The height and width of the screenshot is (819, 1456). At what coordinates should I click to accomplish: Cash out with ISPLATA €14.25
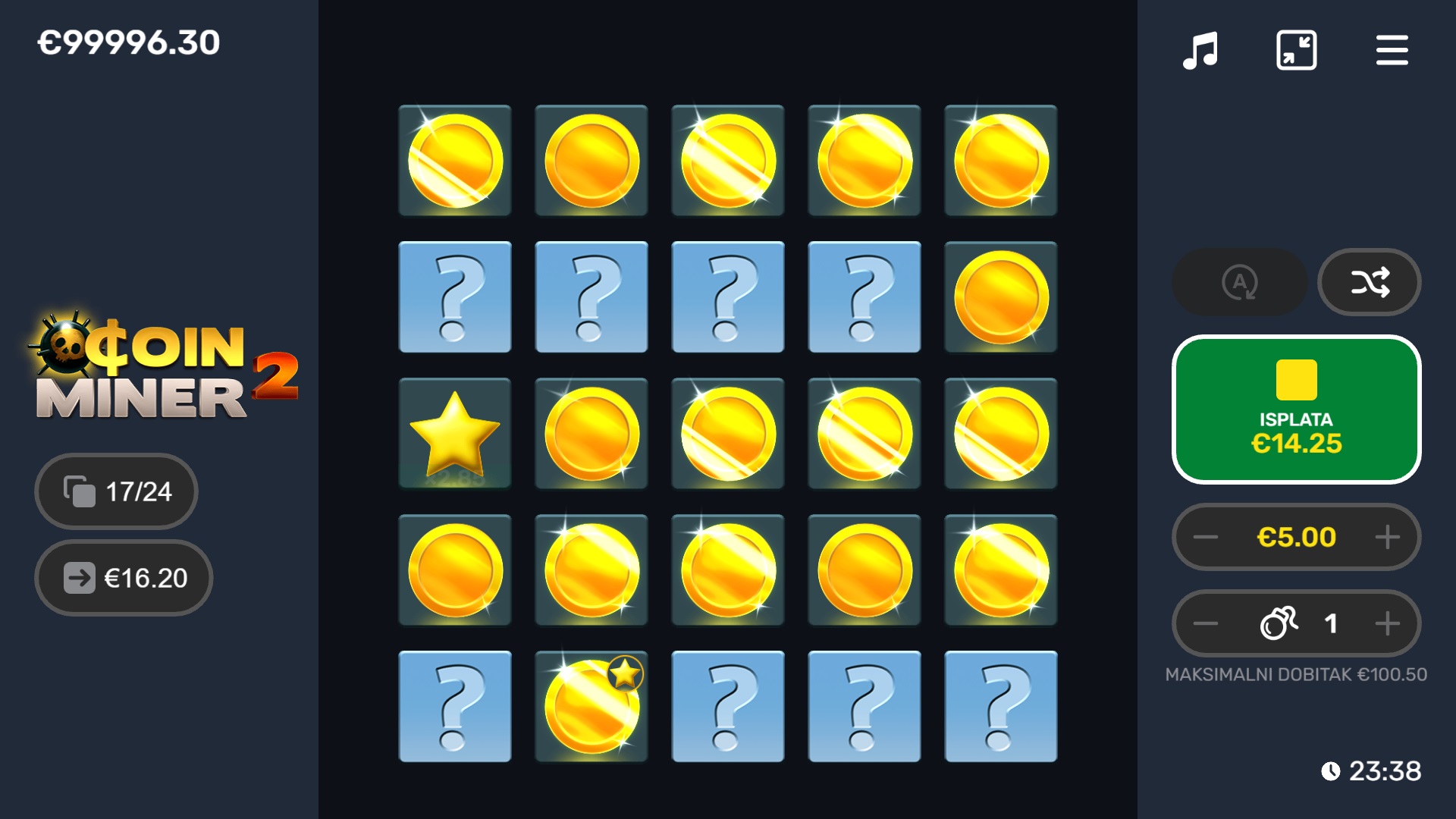1296,409
